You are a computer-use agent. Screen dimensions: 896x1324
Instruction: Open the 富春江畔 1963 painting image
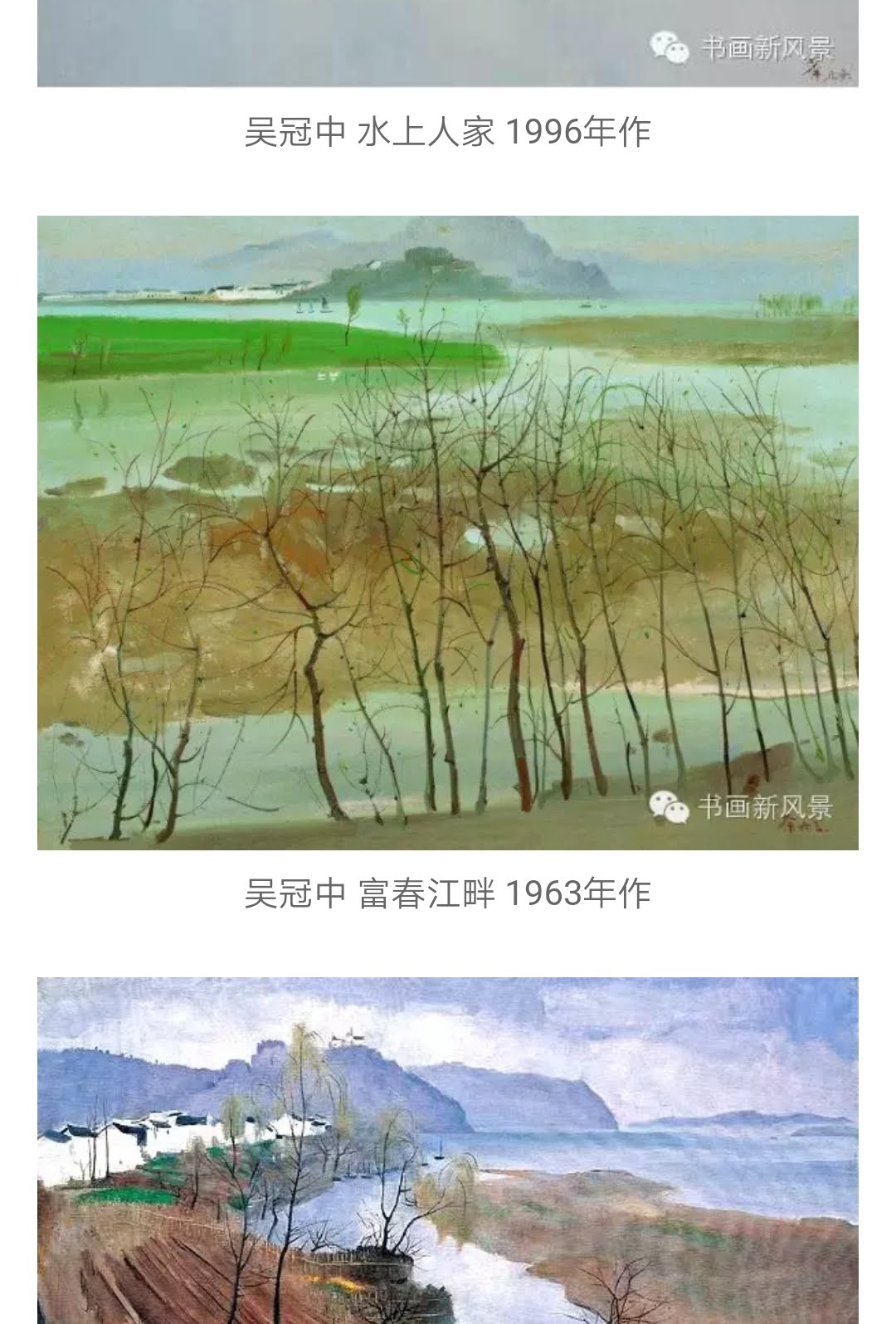click(x=447, y=532)
